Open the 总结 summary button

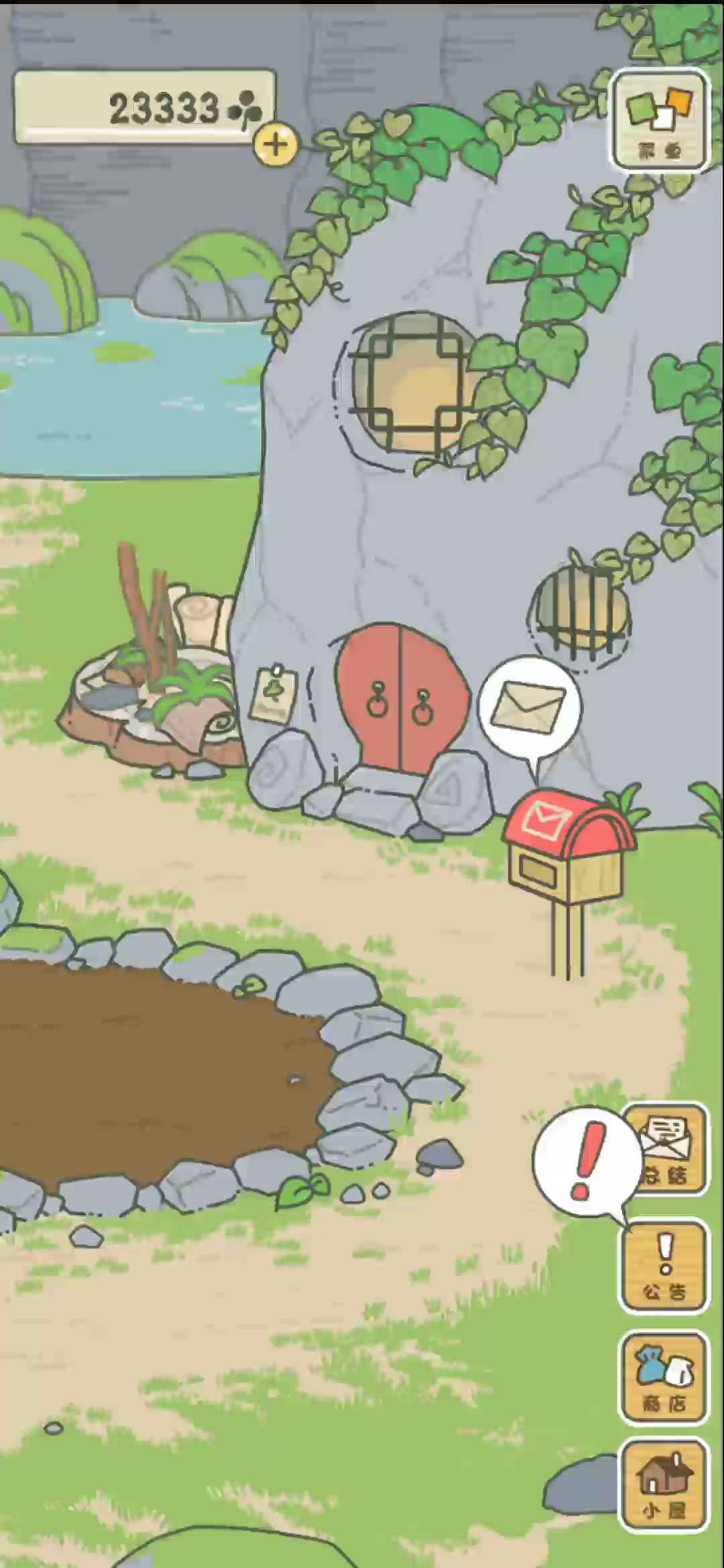click(x=665, y=1149)
